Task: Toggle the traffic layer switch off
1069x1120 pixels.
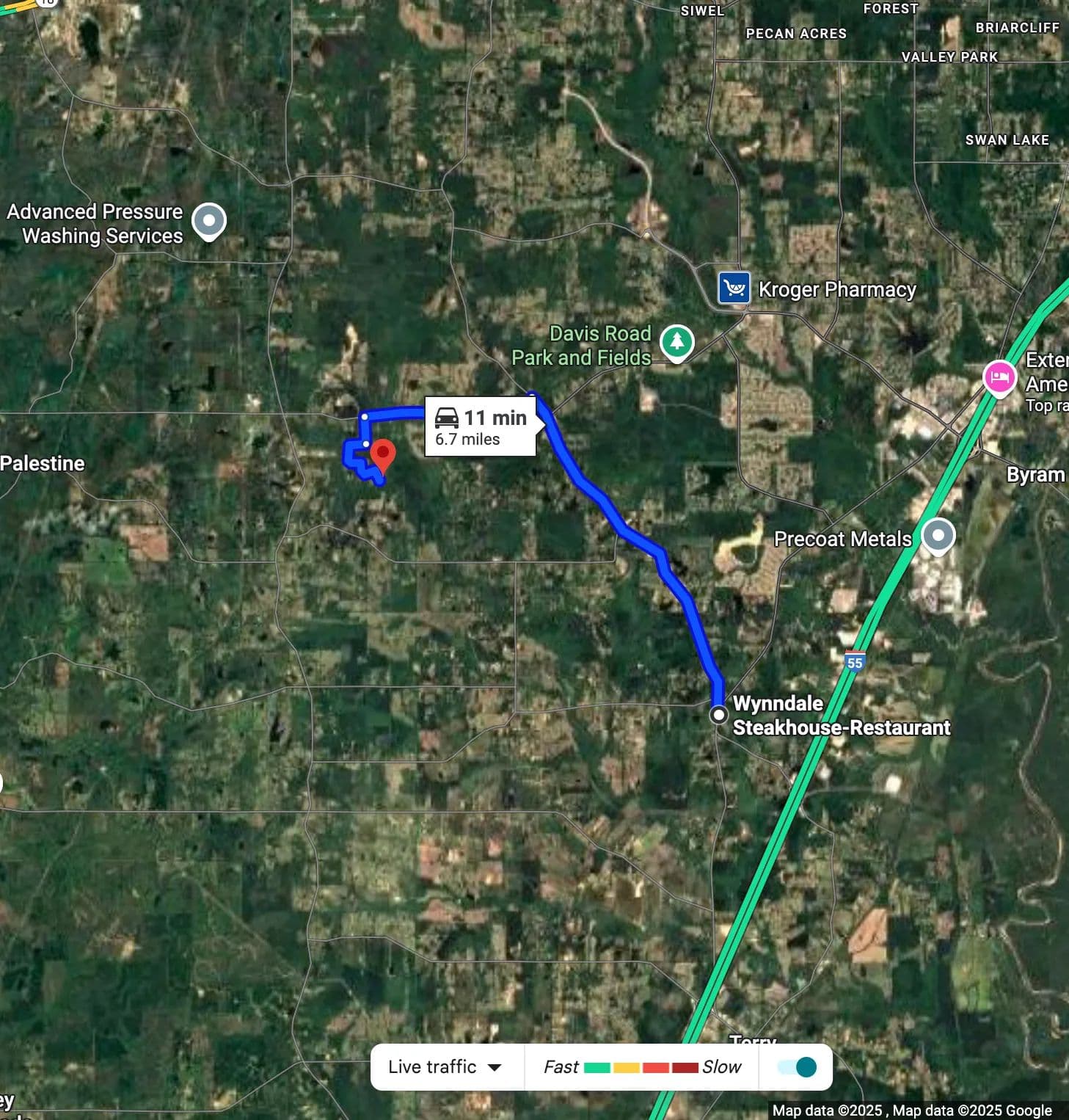Action: coord(798,1066)
